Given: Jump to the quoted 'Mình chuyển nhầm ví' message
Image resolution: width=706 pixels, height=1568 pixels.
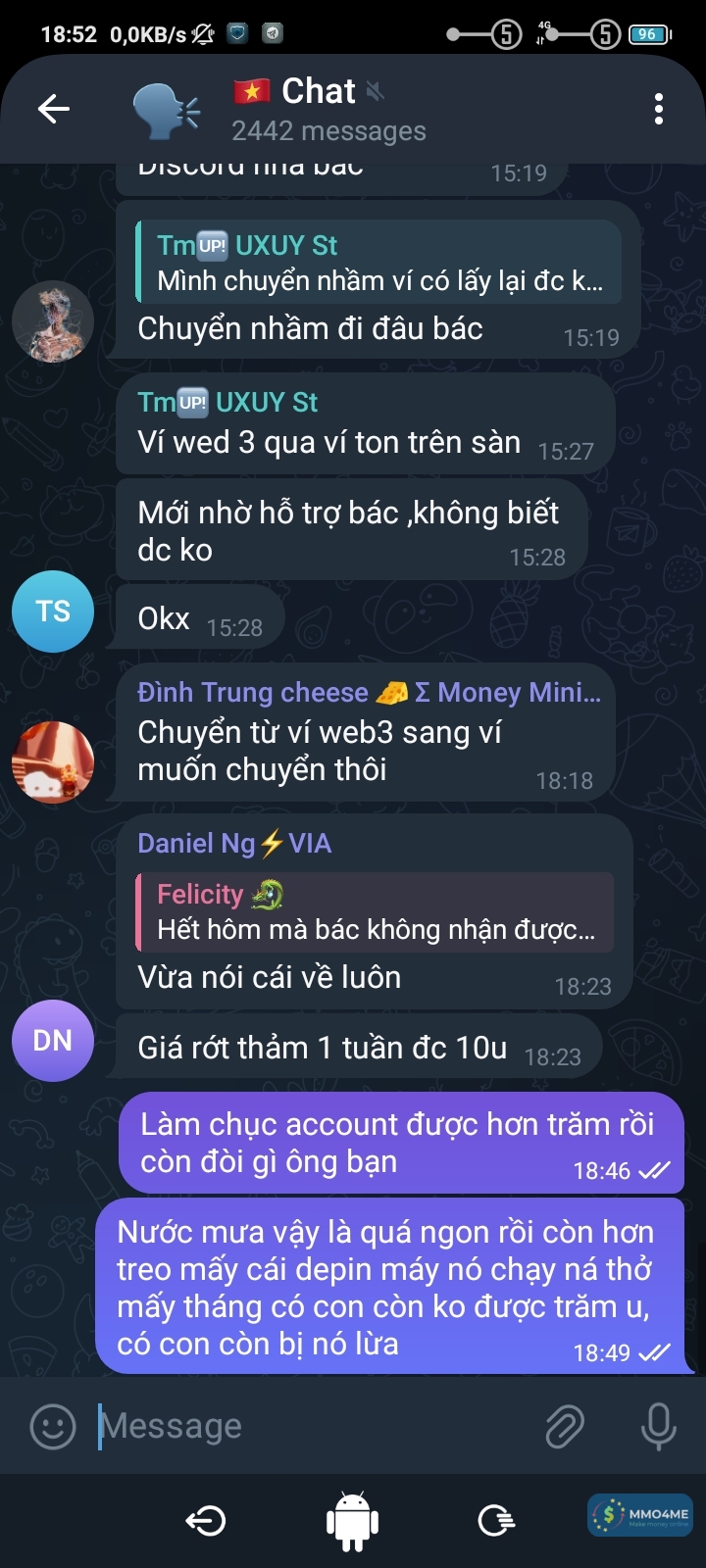Looking at the screenshot, I should [x=378, y=263].
